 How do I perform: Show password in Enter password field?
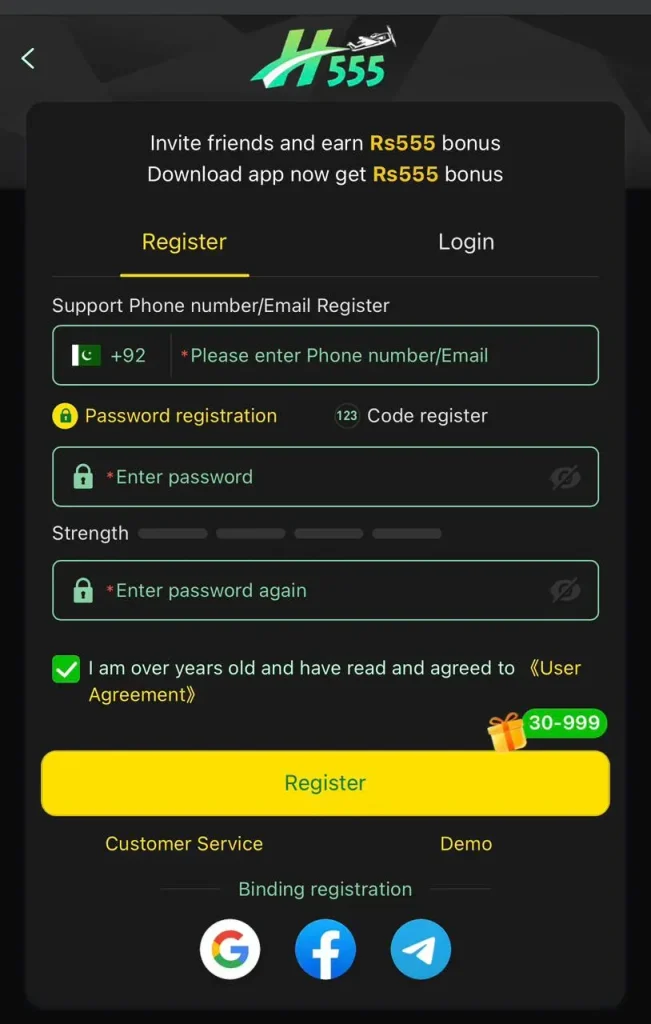(565, 478)
